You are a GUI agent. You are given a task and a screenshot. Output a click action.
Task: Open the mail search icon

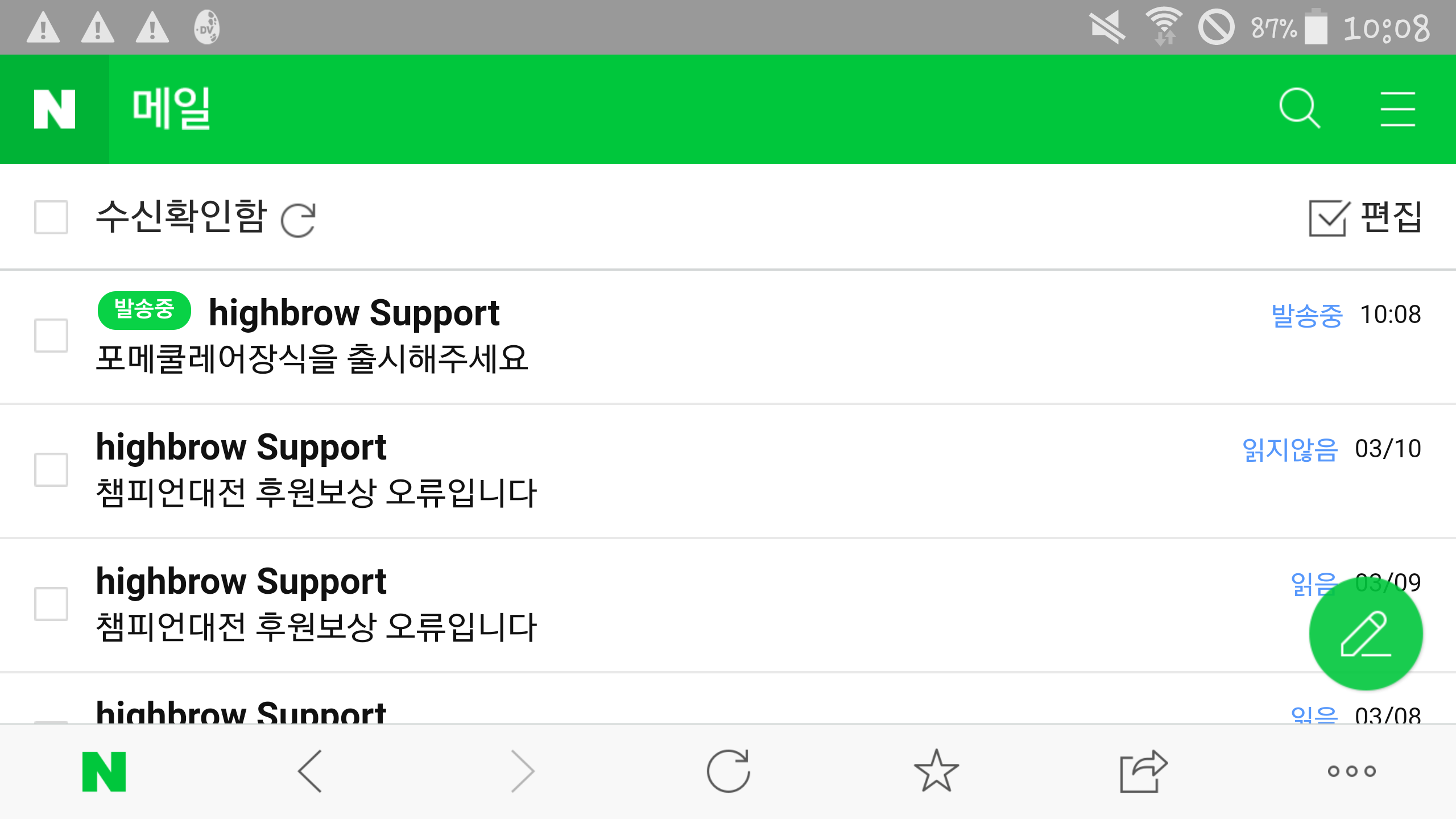1299,108
